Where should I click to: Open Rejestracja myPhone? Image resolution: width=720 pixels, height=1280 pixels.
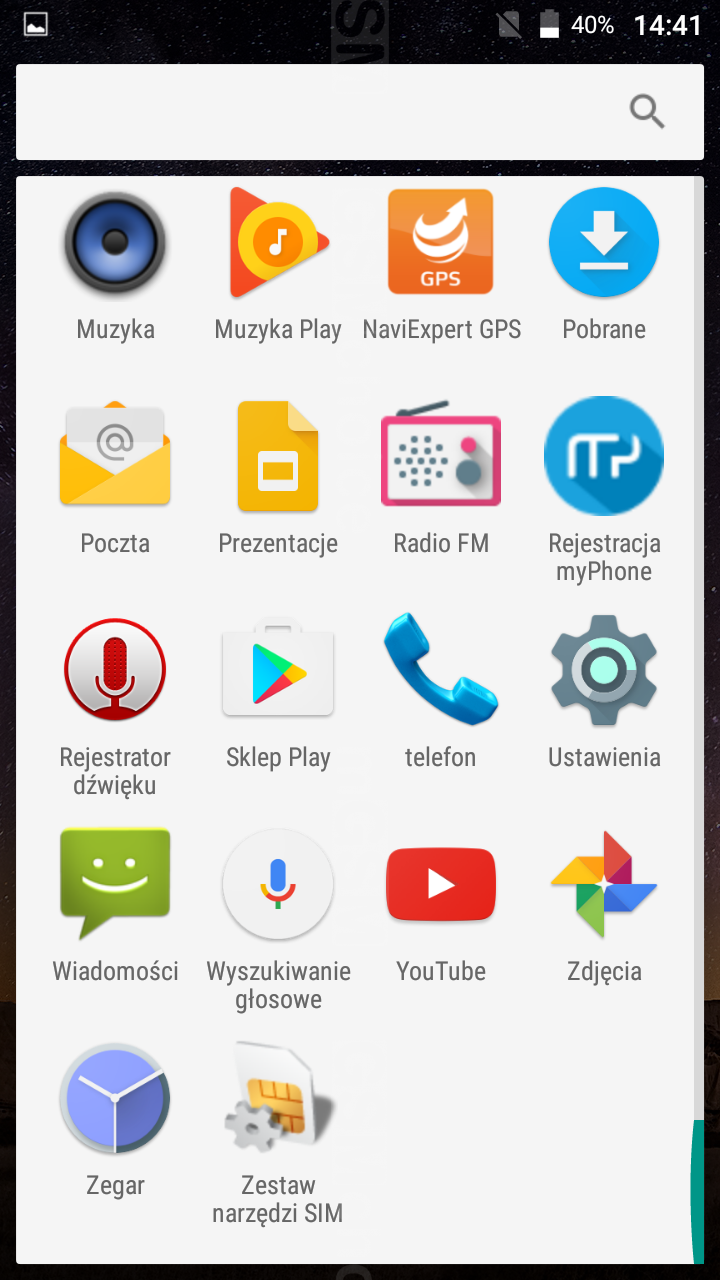604,456
